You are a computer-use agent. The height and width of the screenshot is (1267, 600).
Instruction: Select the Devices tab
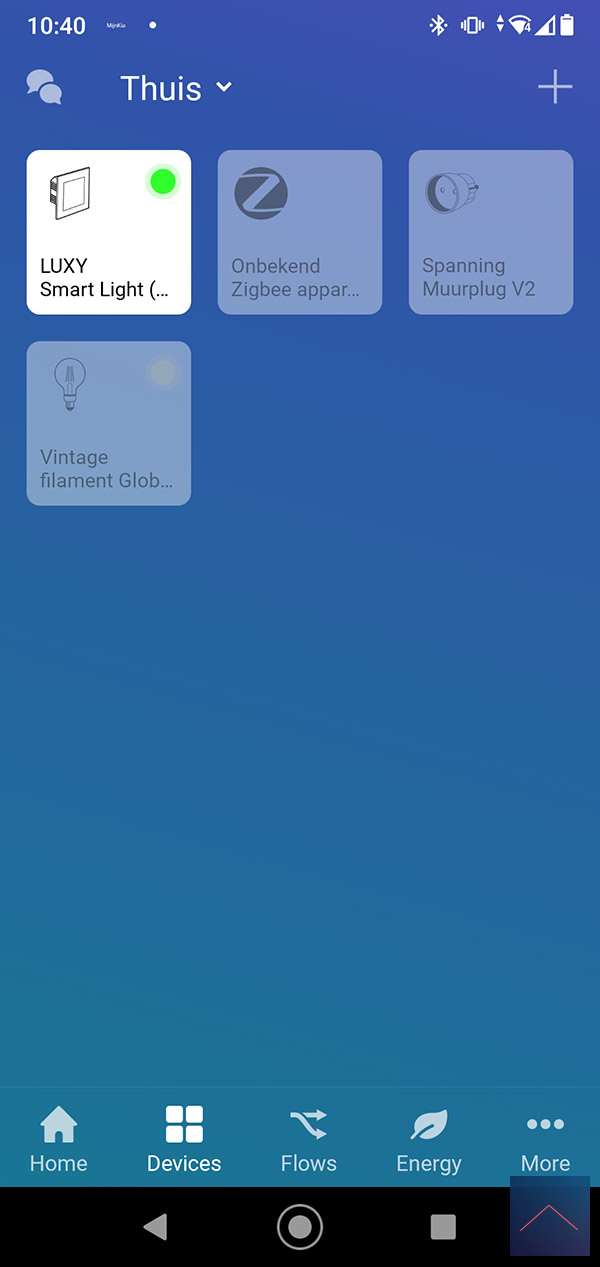tap(184, 1139)
